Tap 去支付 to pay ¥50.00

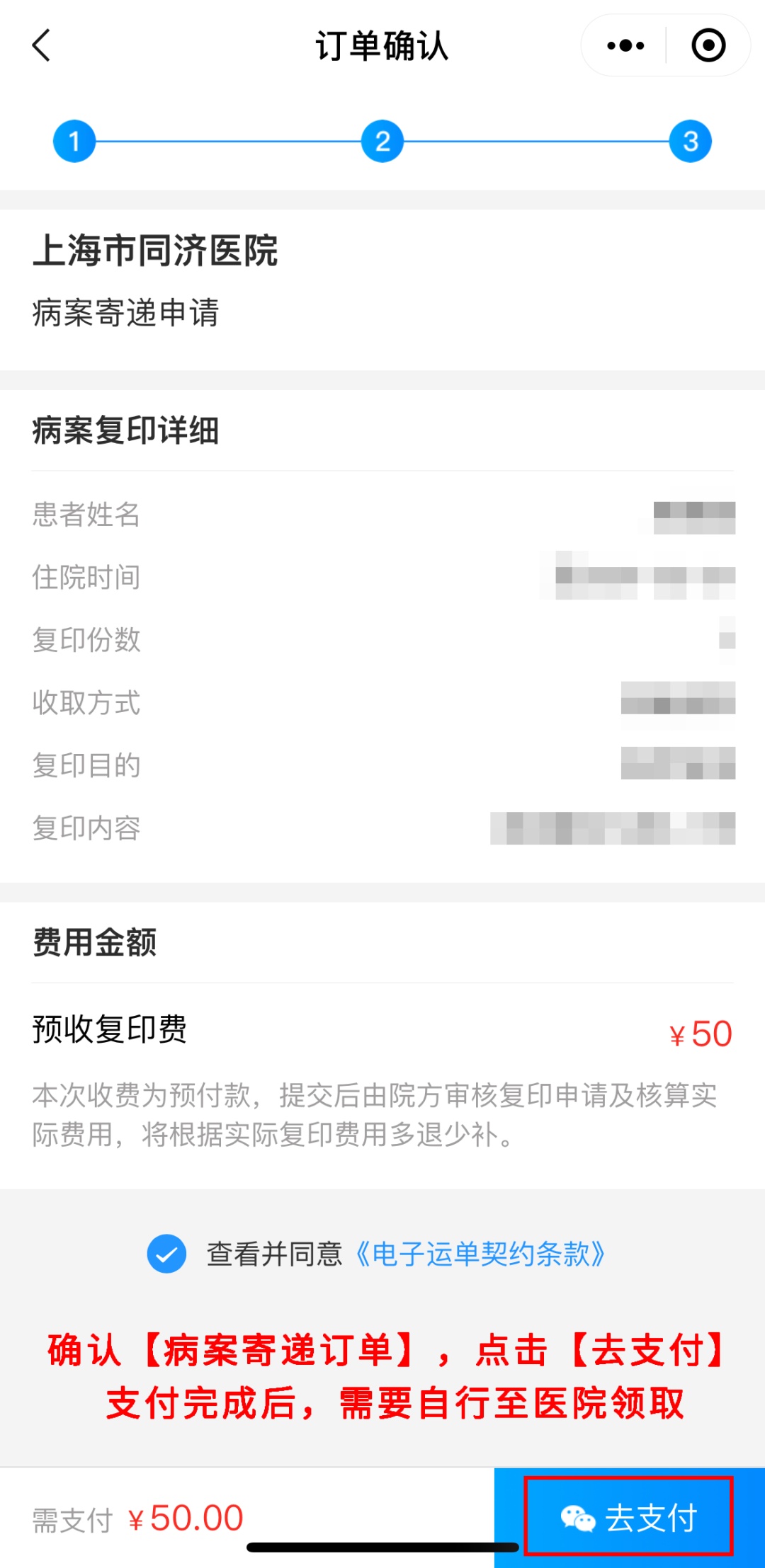click(628, 1518)
